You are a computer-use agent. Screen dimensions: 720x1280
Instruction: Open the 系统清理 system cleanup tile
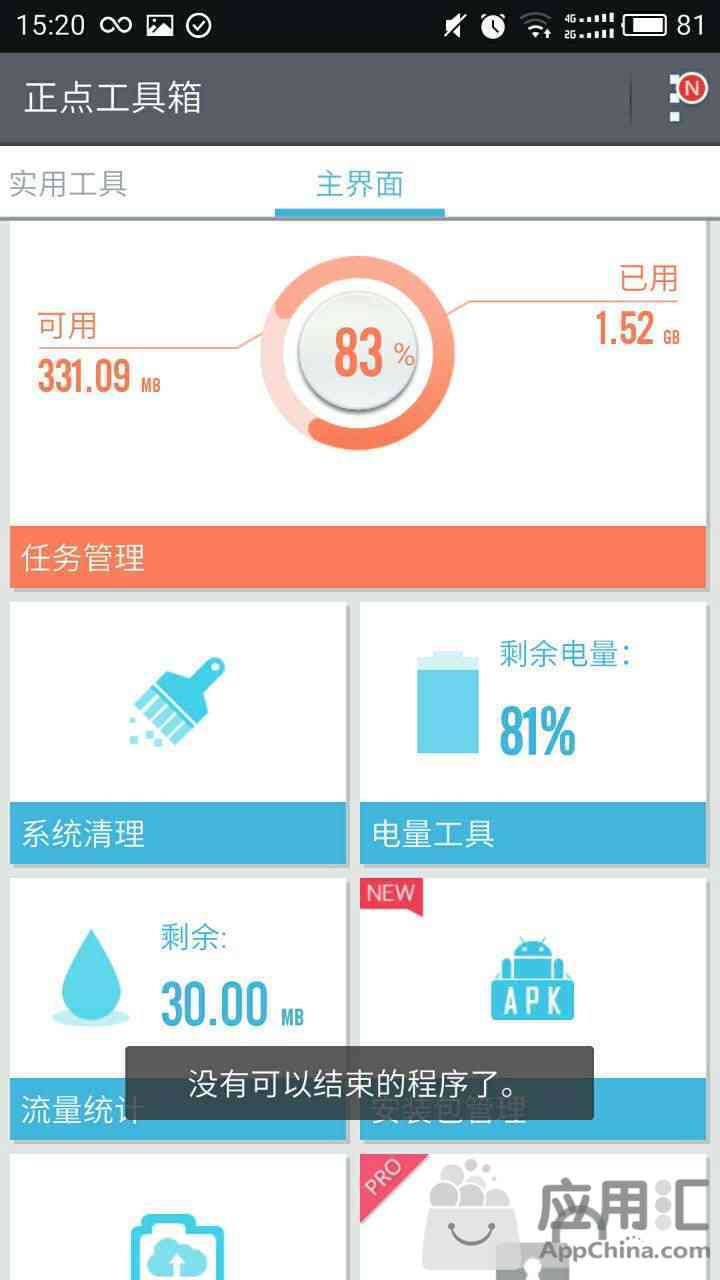pyautogui.click(x=178, y=732)
